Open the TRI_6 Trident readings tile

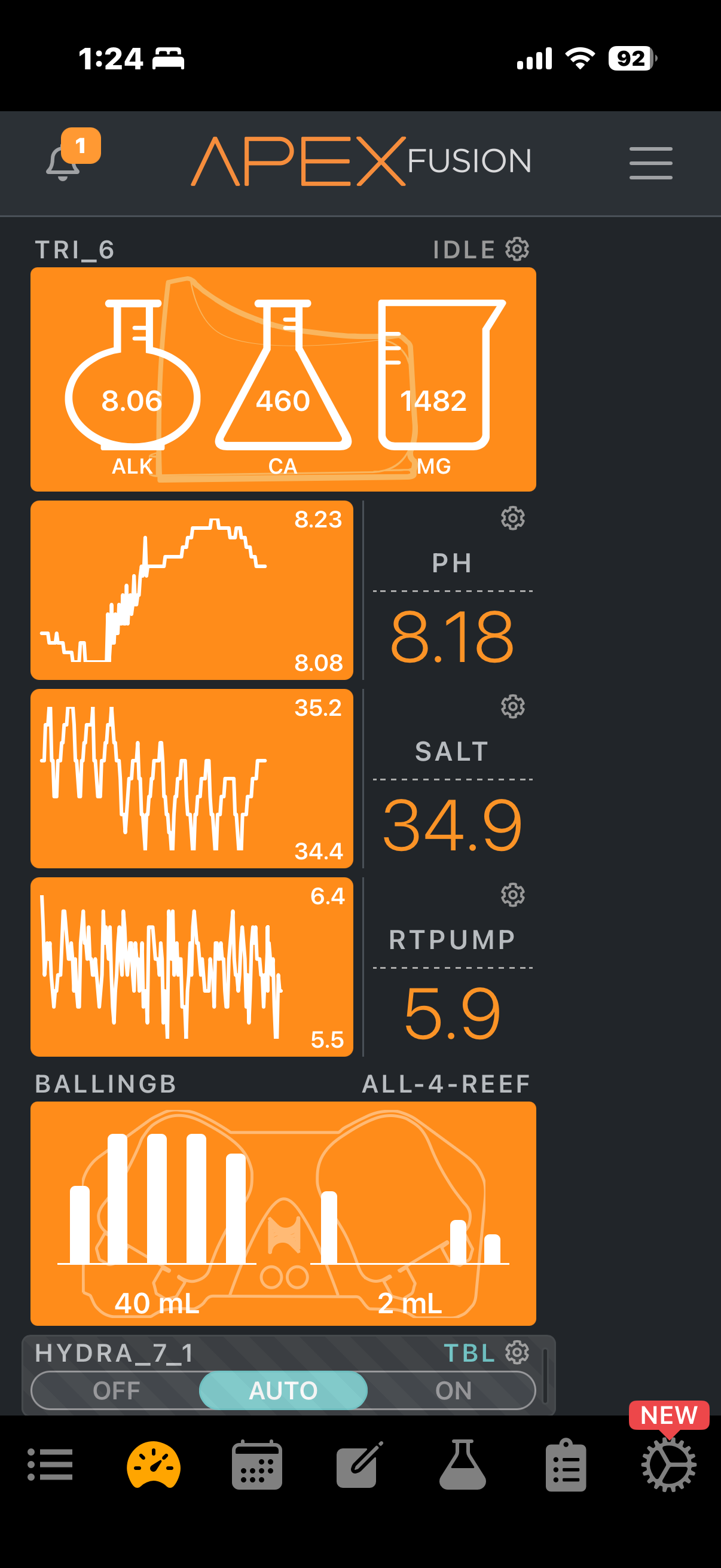(x=283, y=379)
